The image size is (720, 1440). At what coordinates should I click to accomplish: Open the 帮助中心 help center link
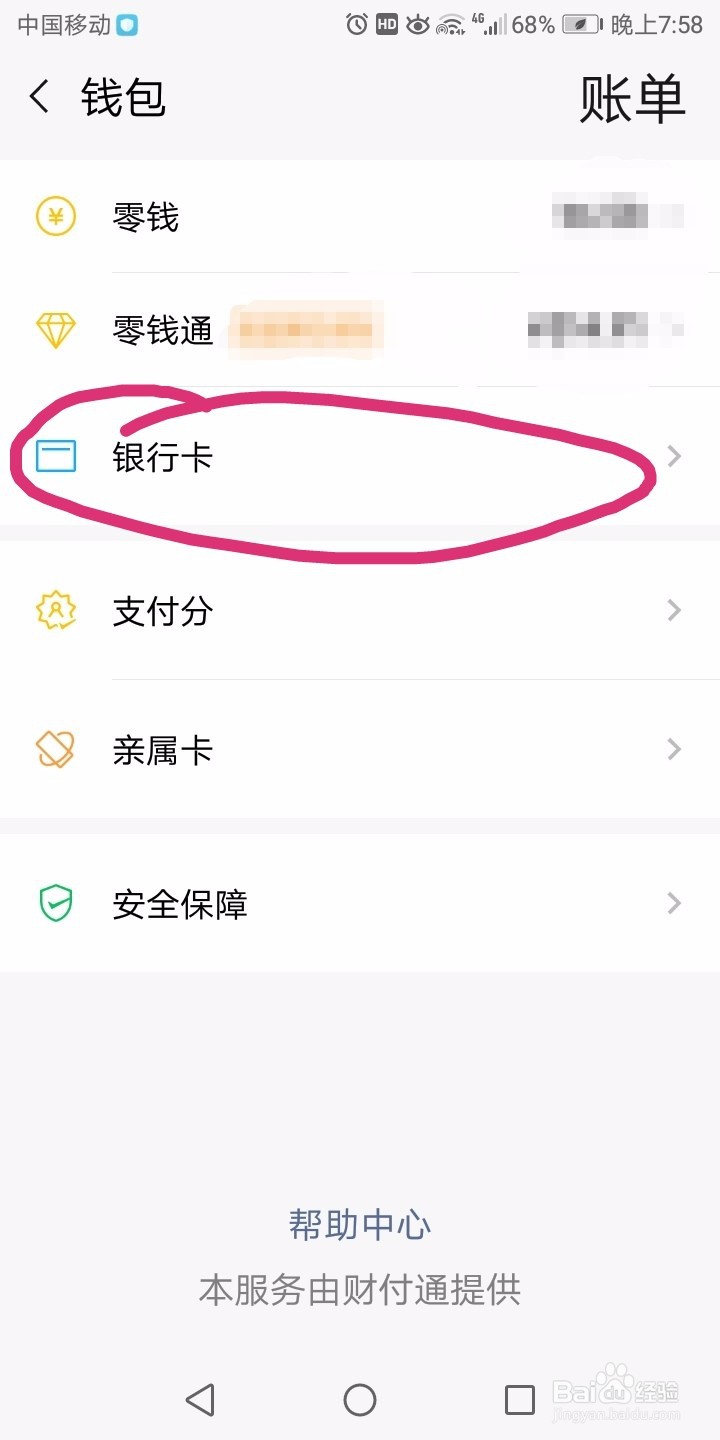click(360, 1224)
